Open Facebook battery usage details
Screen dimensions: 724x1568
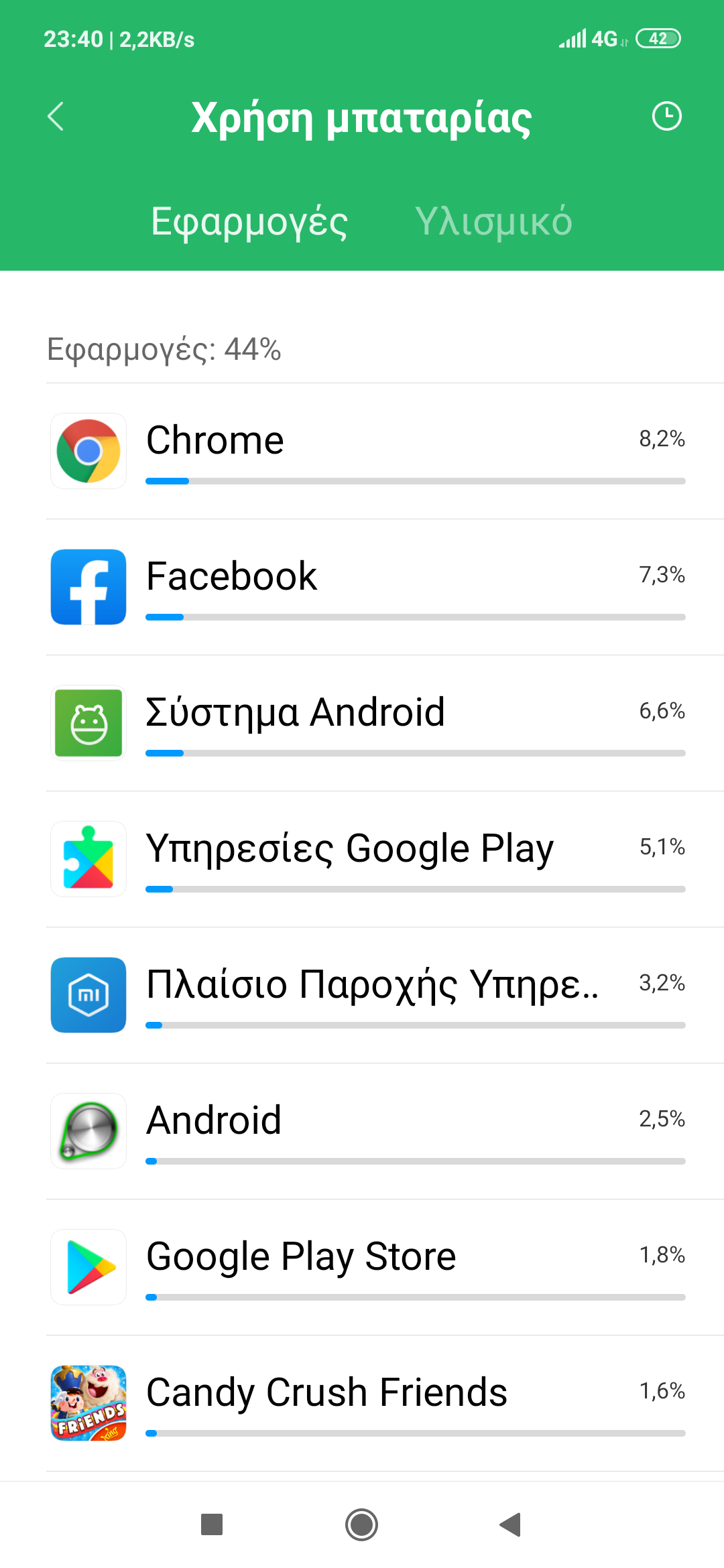click(367, 587)
